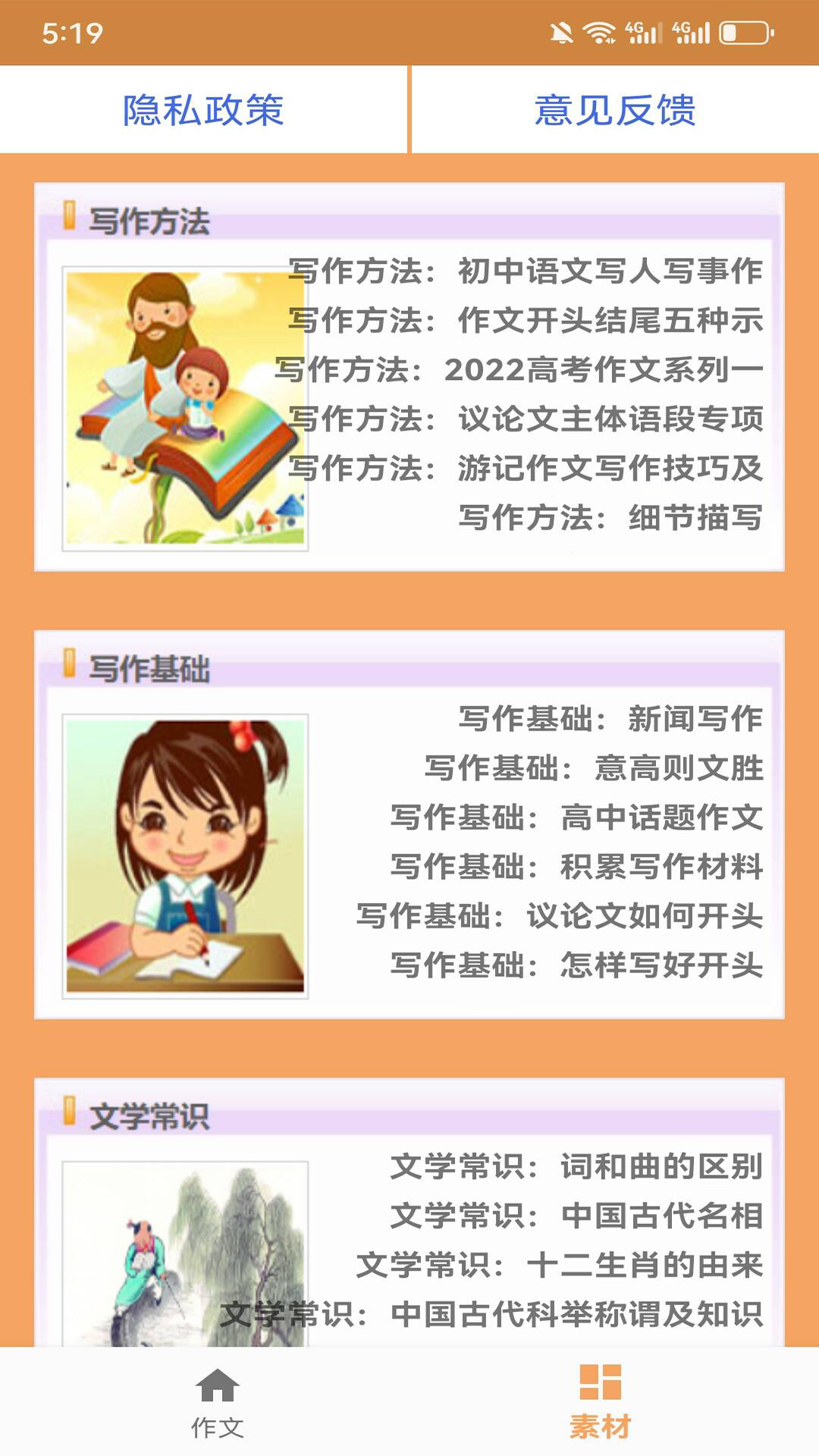Open 意见反馈 feedback page
819x1456 pixels.
pyautogui.click(x=615, y=110)
